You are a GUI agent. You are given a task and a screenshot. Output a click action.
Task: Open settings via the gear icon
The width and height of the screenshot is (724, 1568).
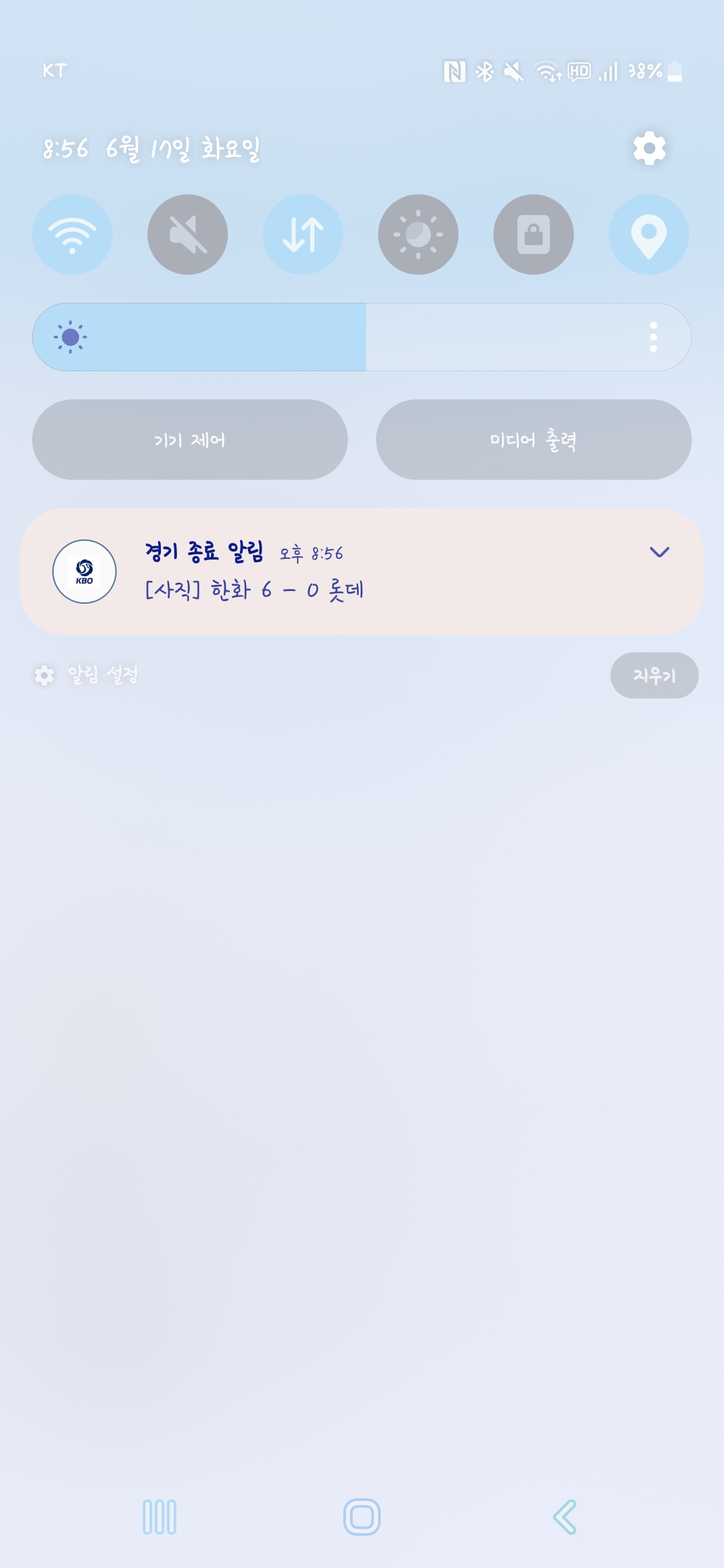click(x=650, y=148)
